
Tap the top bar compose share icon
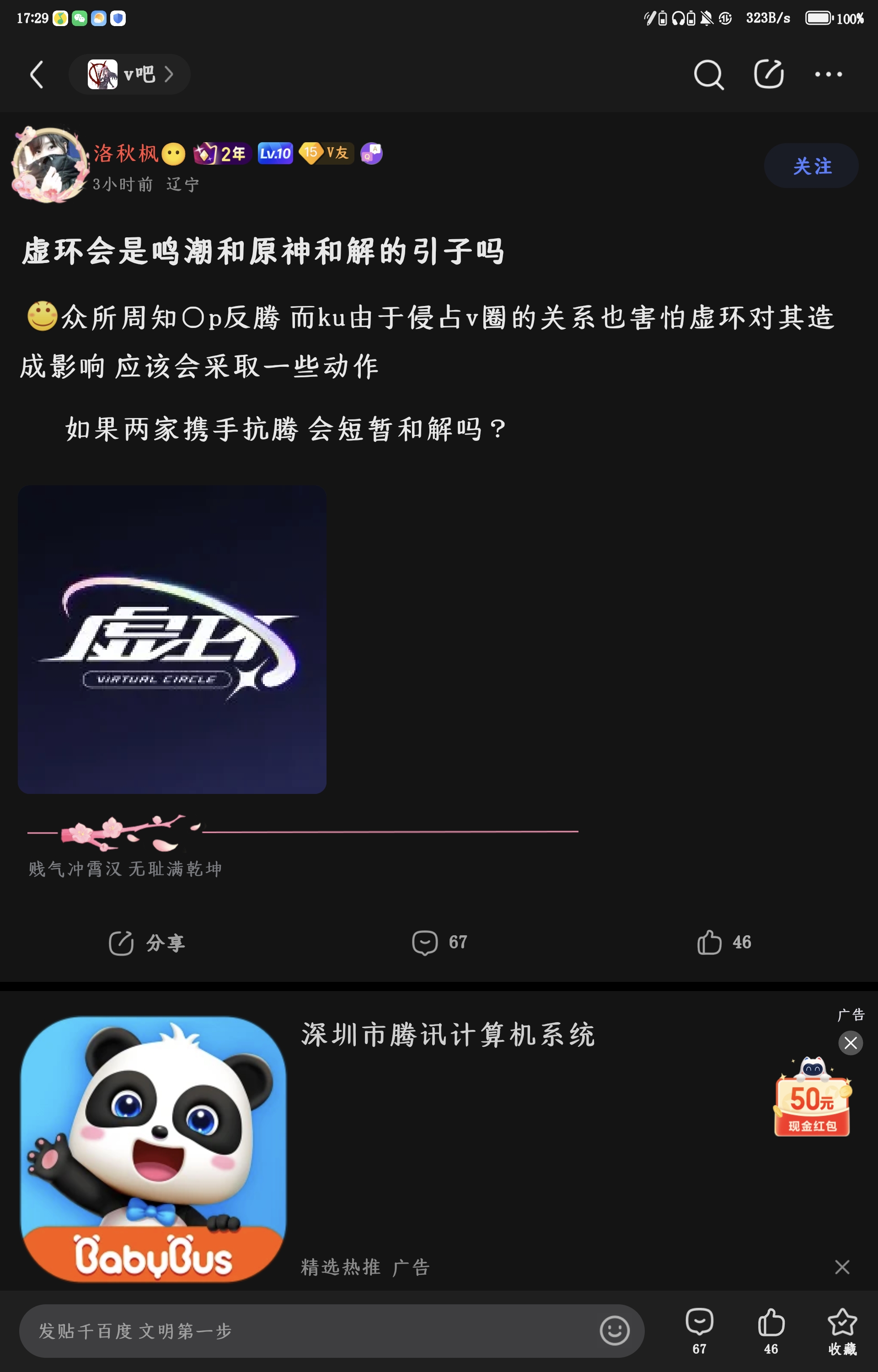tap(768, 75)
